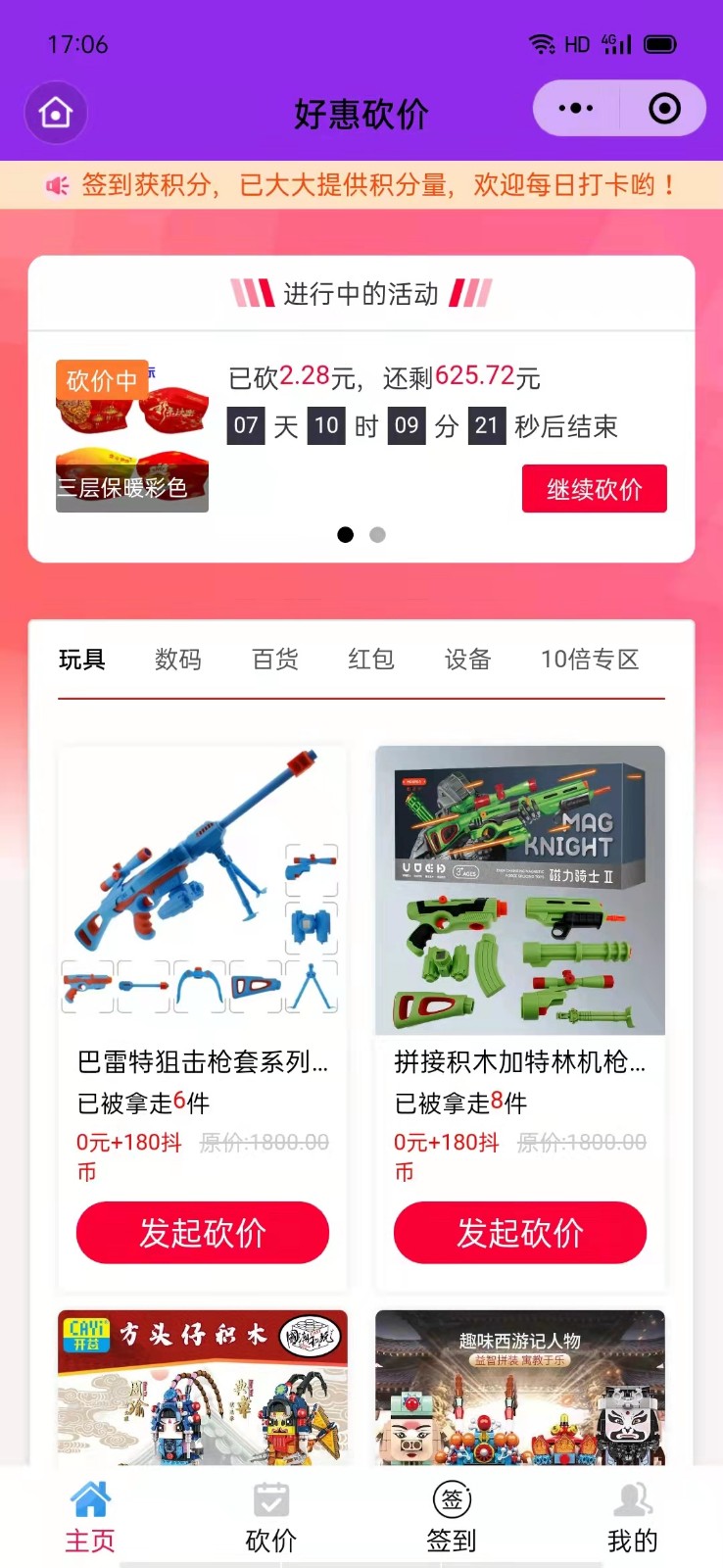The height and width of the screenshot is (1568, 723).
Task: Switch to the 签到 bottom tab
Action: 452,1518
